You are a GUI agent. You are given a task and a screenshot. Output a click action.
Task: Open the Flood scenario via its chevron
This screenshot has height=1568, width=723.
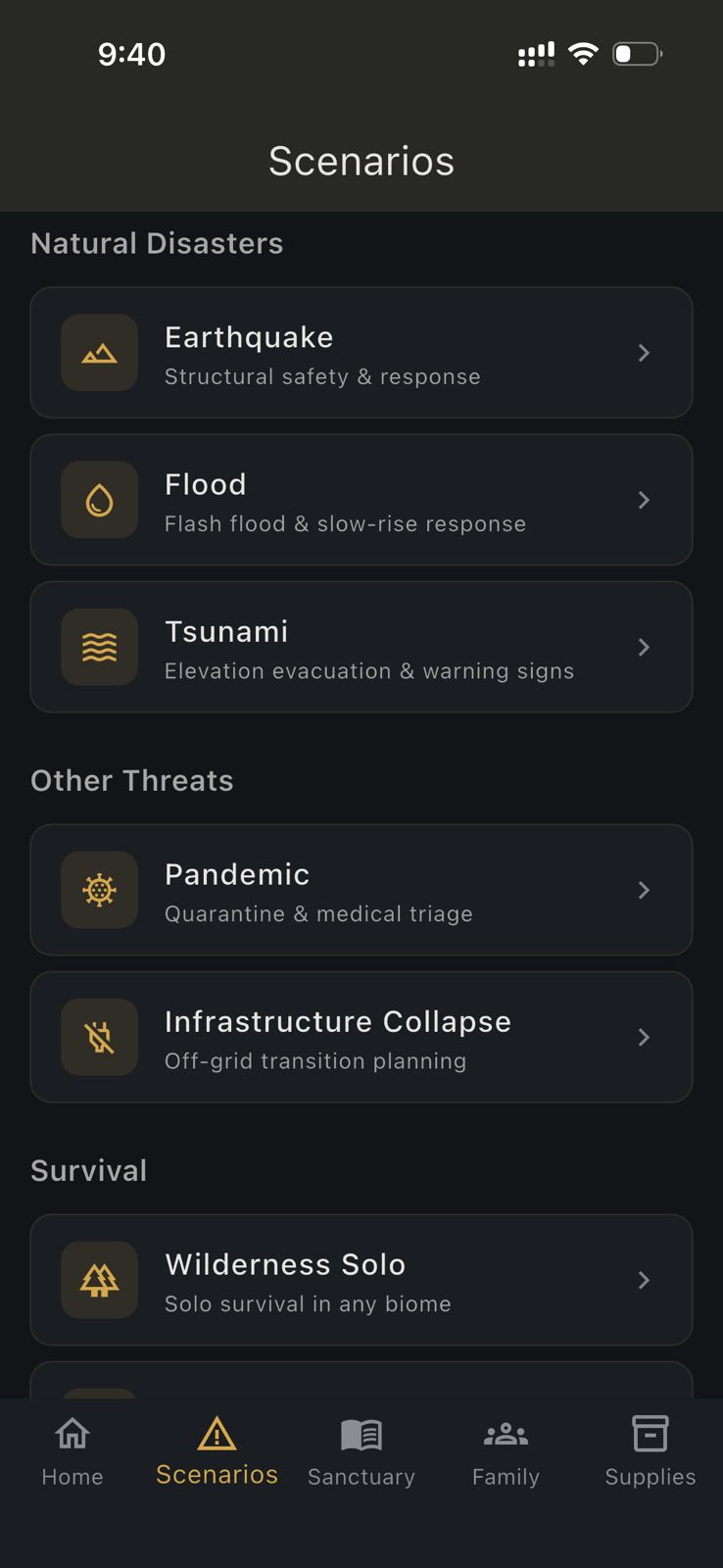tap(644, 500)
